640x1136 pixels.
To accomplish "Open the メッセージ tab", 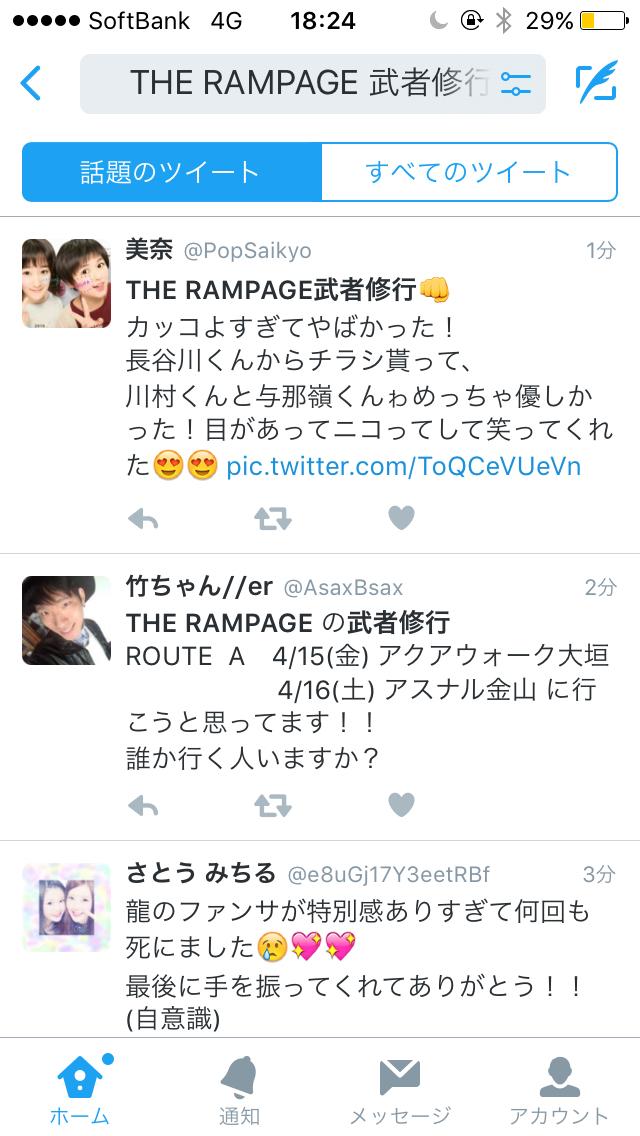I will point(400,1088).
